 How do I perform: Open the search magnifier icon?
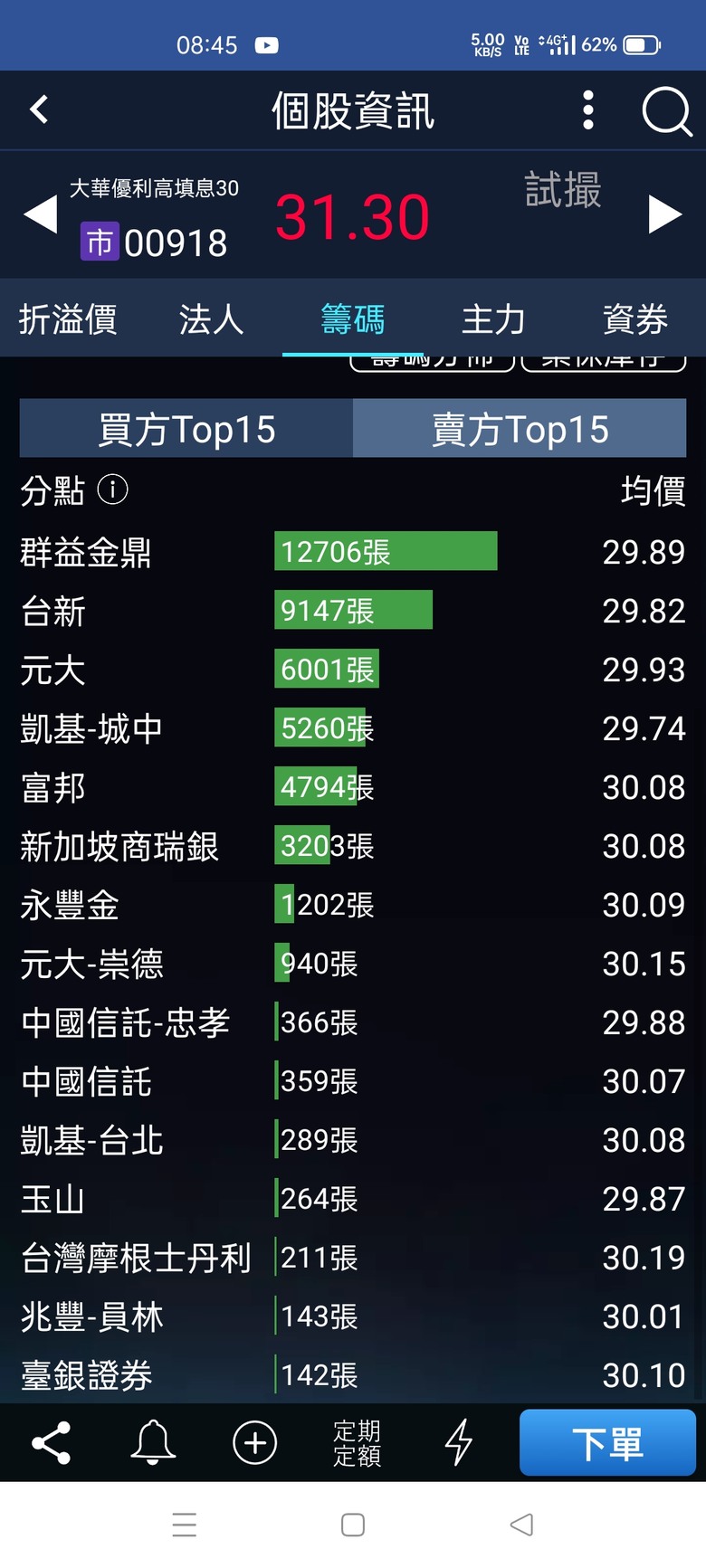point(667,111)
